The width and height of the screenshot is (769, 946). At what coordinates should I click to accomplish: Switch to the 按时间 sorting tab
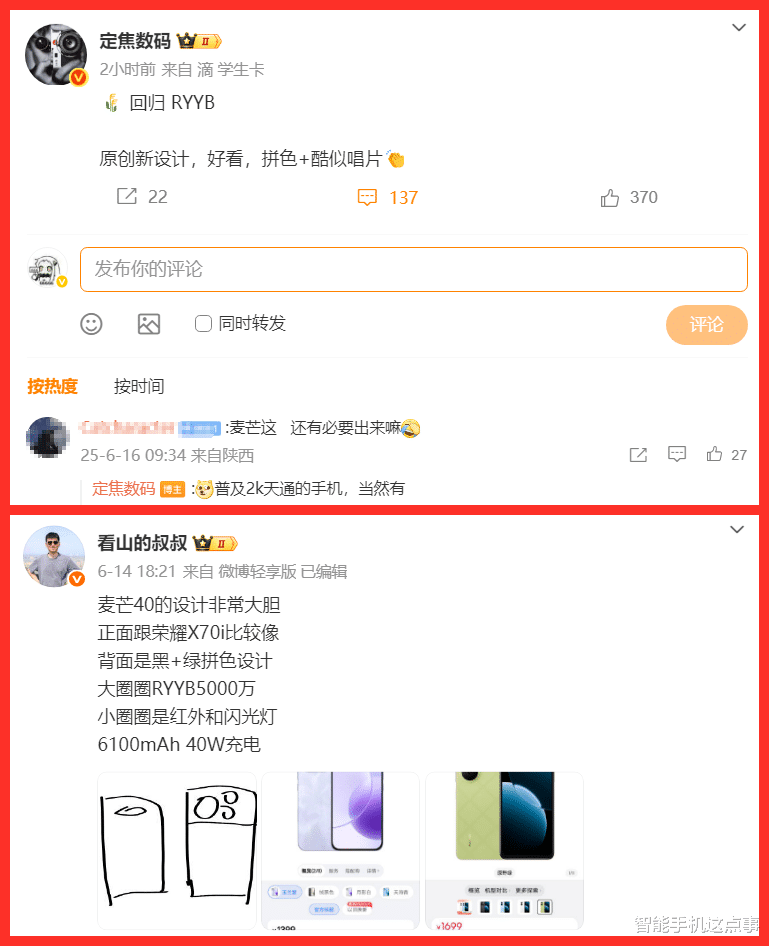[139, 386]
